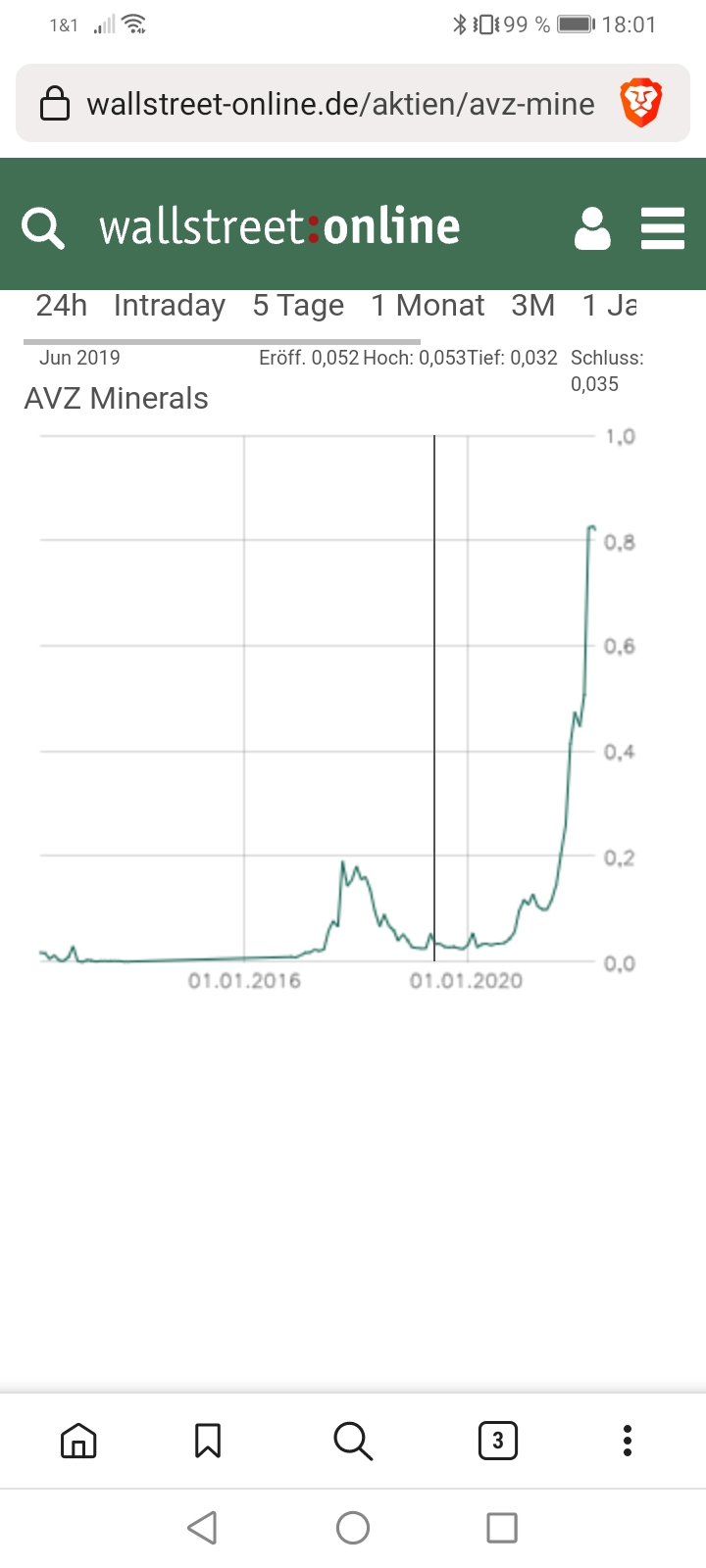Viewport: 706px width, 1568px height.
Task: Click the Brave lion shield icon
Action: [x=642, y=102]
